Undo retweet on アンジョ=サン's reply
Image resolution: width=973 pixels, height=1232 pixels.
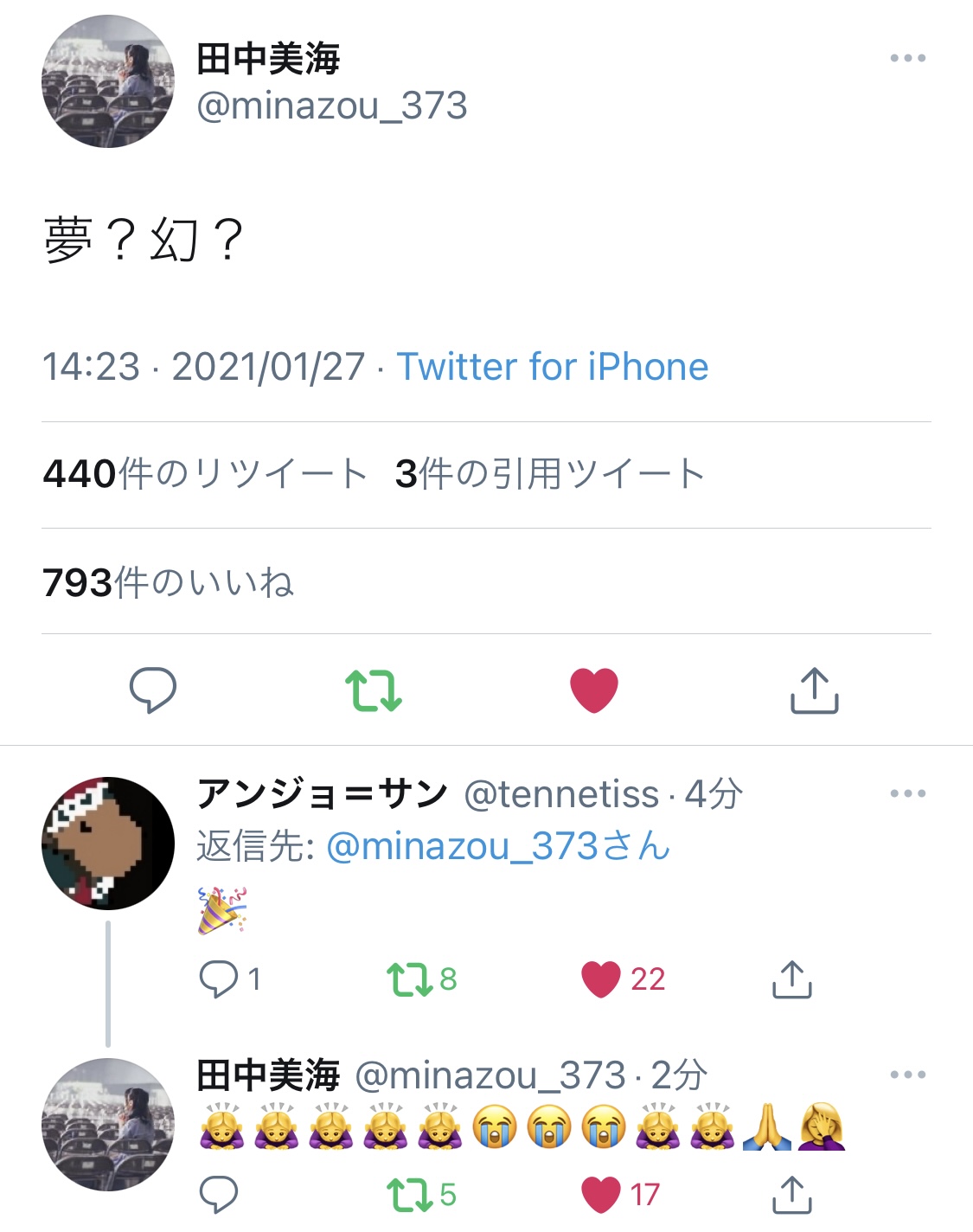tap(410, 979)
